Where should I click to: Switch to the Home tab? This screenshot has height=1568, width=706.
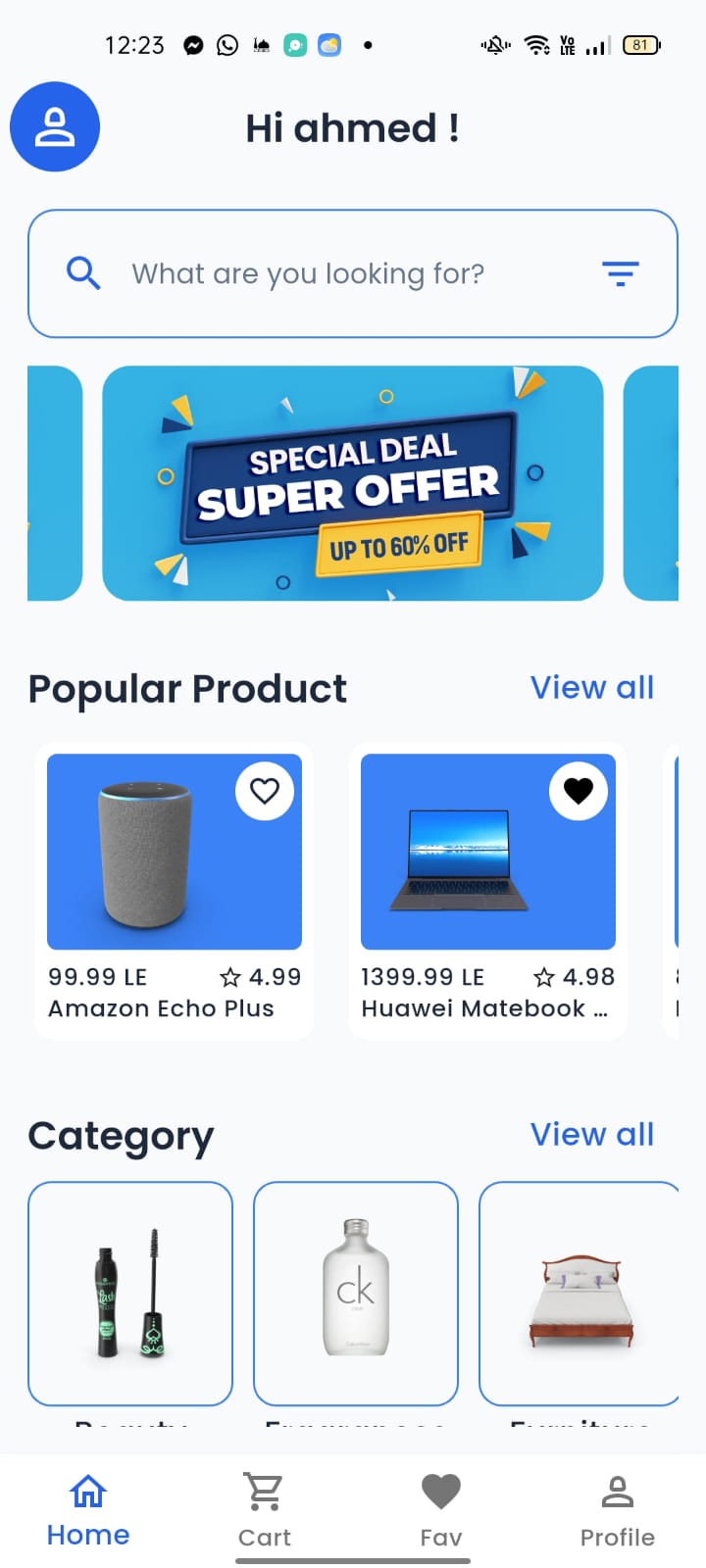(x=88, y=1511)
